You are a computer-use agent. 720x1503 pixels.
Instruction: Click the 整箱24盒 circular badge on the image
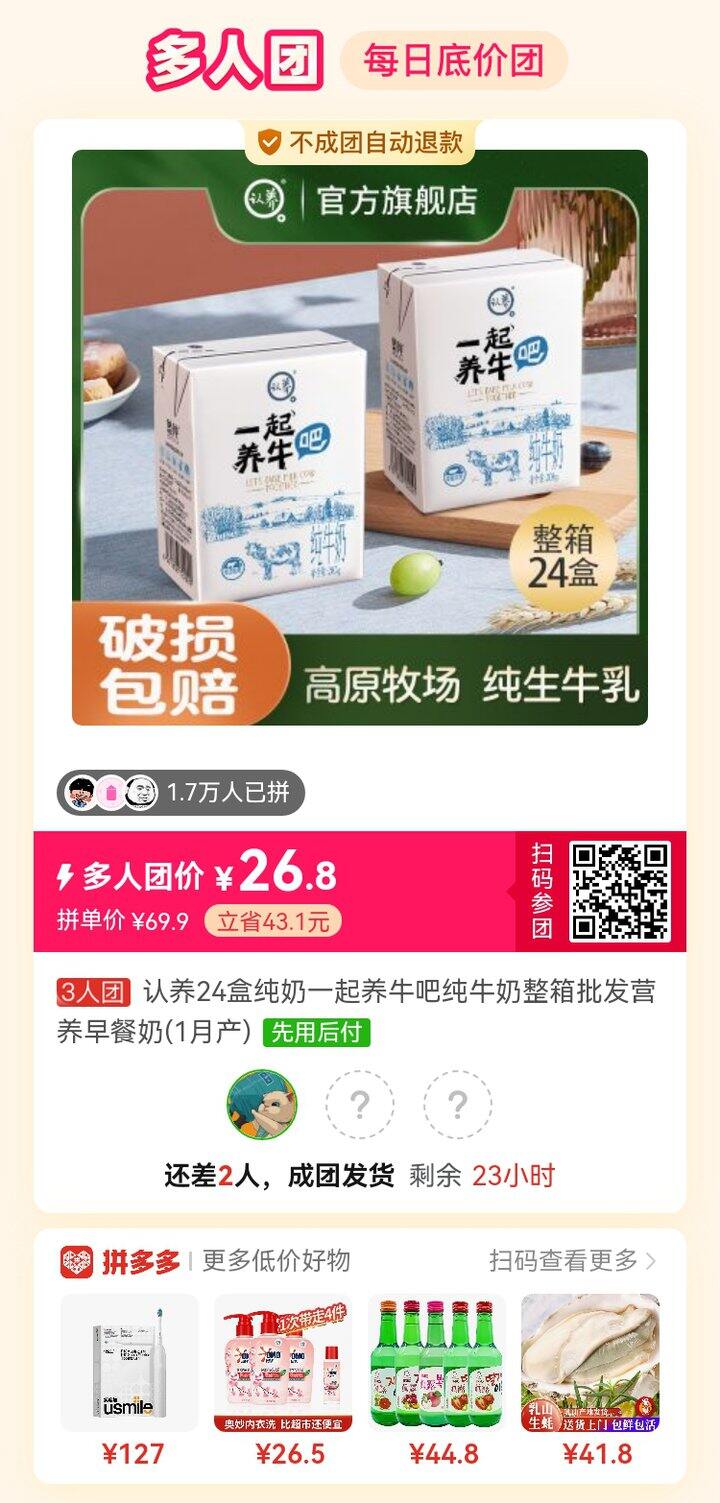pos(567,559)
